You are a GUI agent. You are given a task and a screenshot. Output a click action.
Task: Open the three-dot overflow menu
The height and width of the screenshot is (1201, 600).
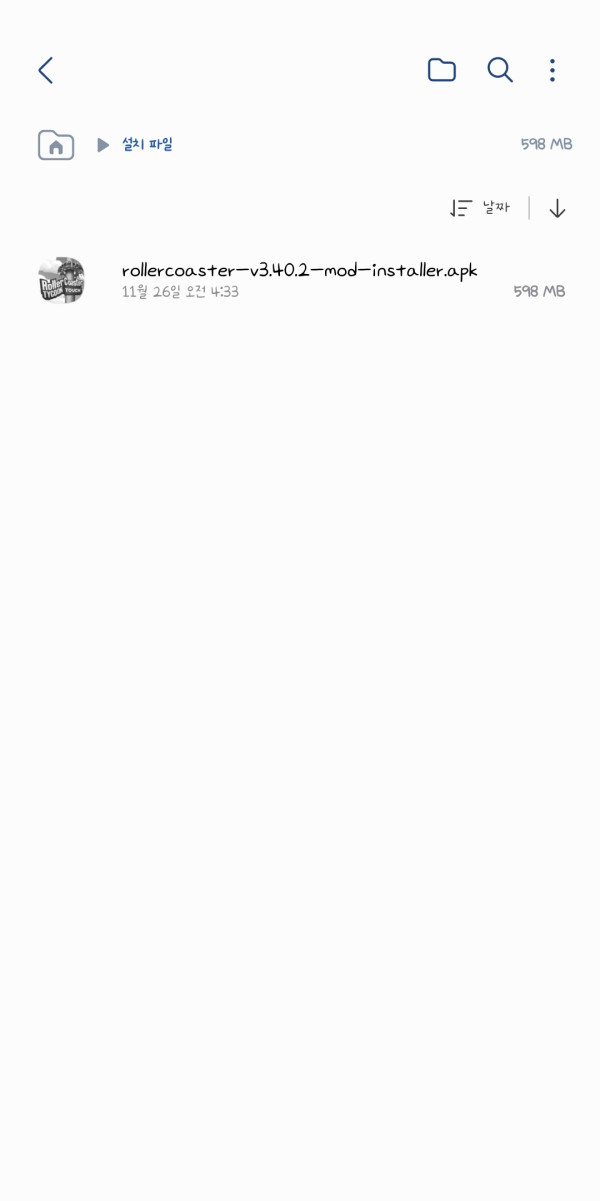pos(552,70)
